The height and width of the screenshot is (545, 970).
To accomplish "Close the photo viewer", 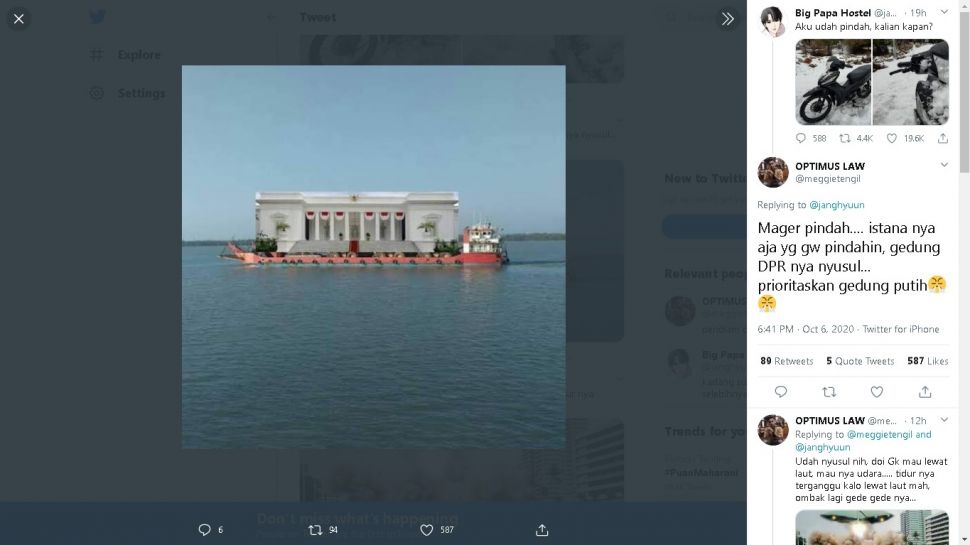I will 18,18.
